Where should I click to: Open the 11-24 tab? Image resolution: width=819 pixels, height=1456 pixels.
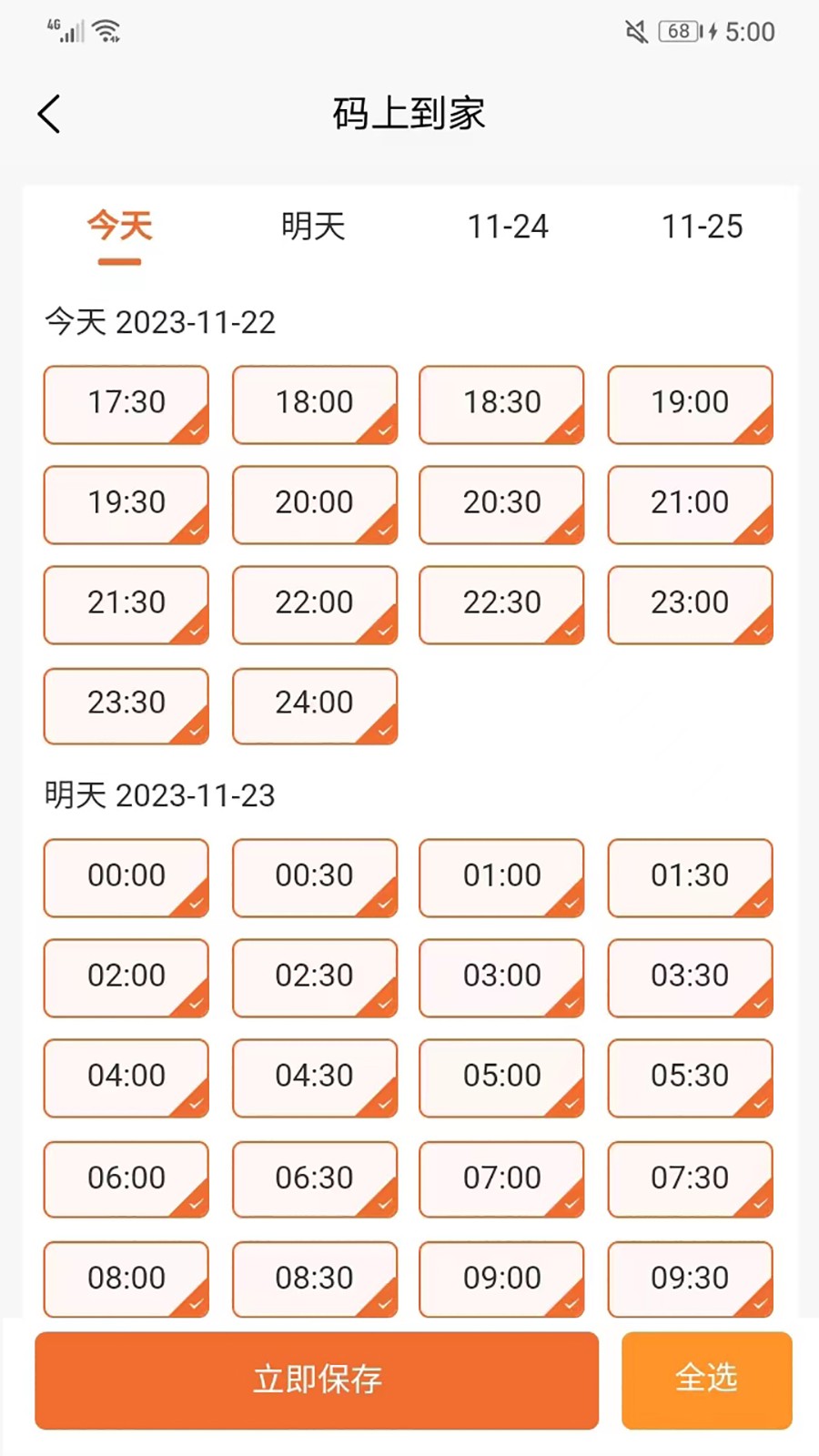(x=509, y=227)
